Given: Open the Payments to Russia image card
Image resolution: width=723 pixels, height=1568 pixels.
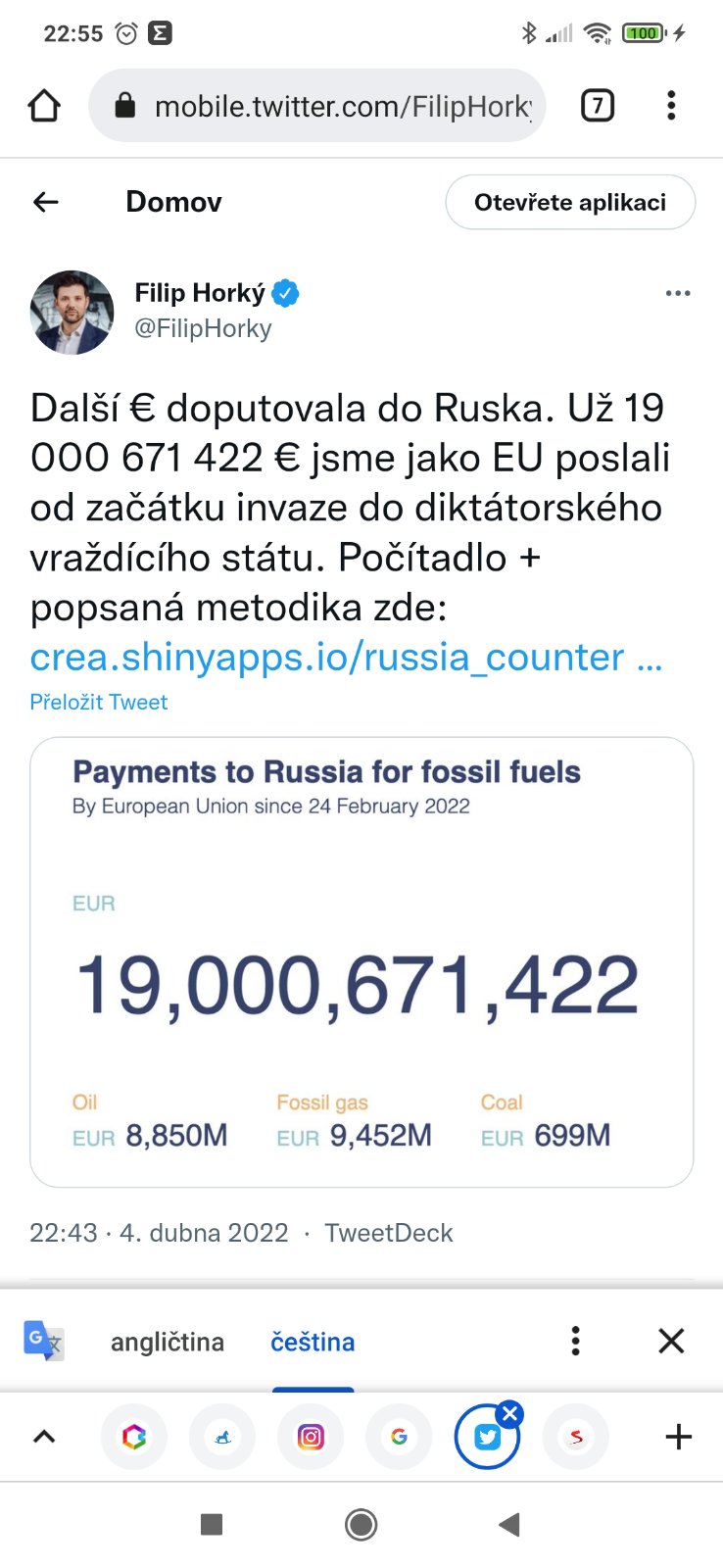Looking at the screenshot, I should point(361,960).
